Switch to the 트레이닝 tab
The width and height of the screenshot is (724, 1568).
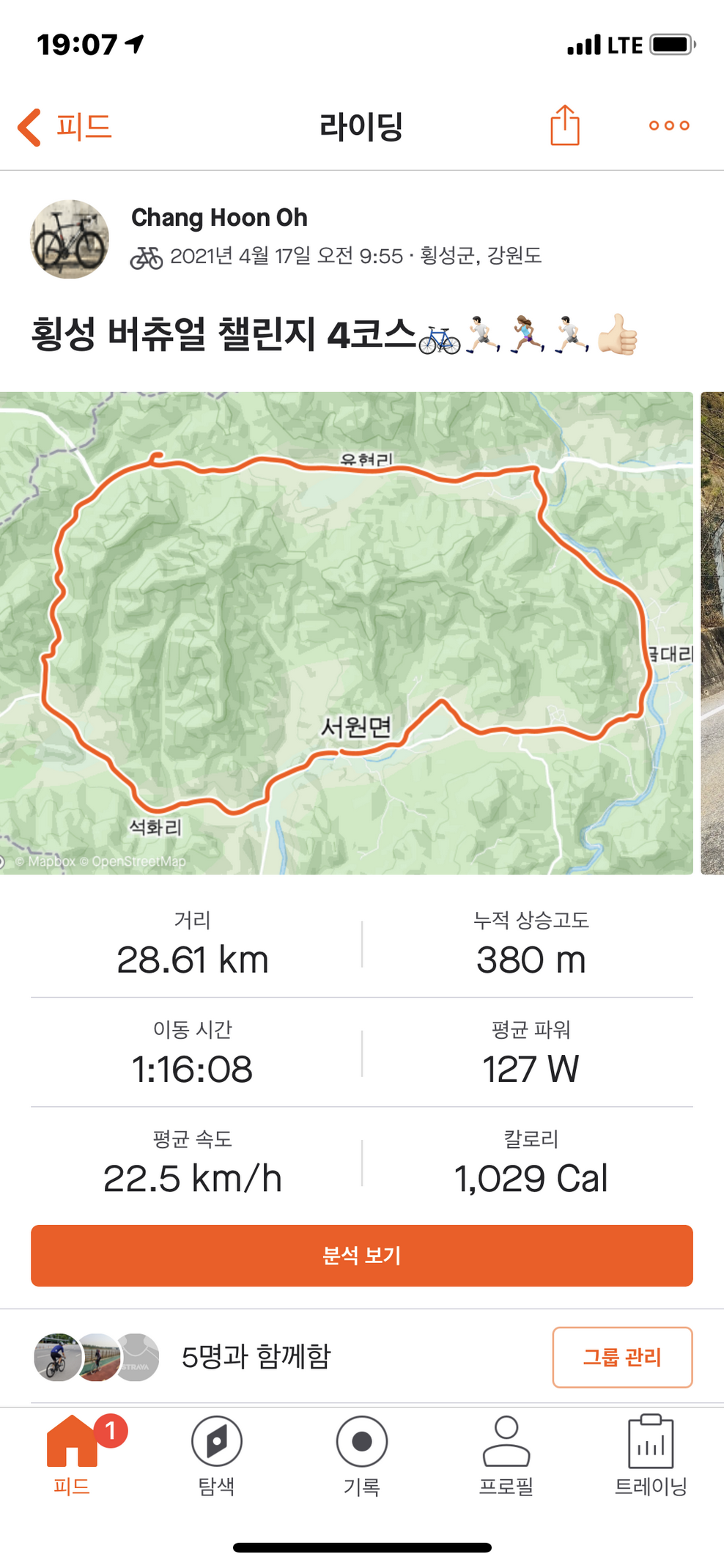(650, 1455)
